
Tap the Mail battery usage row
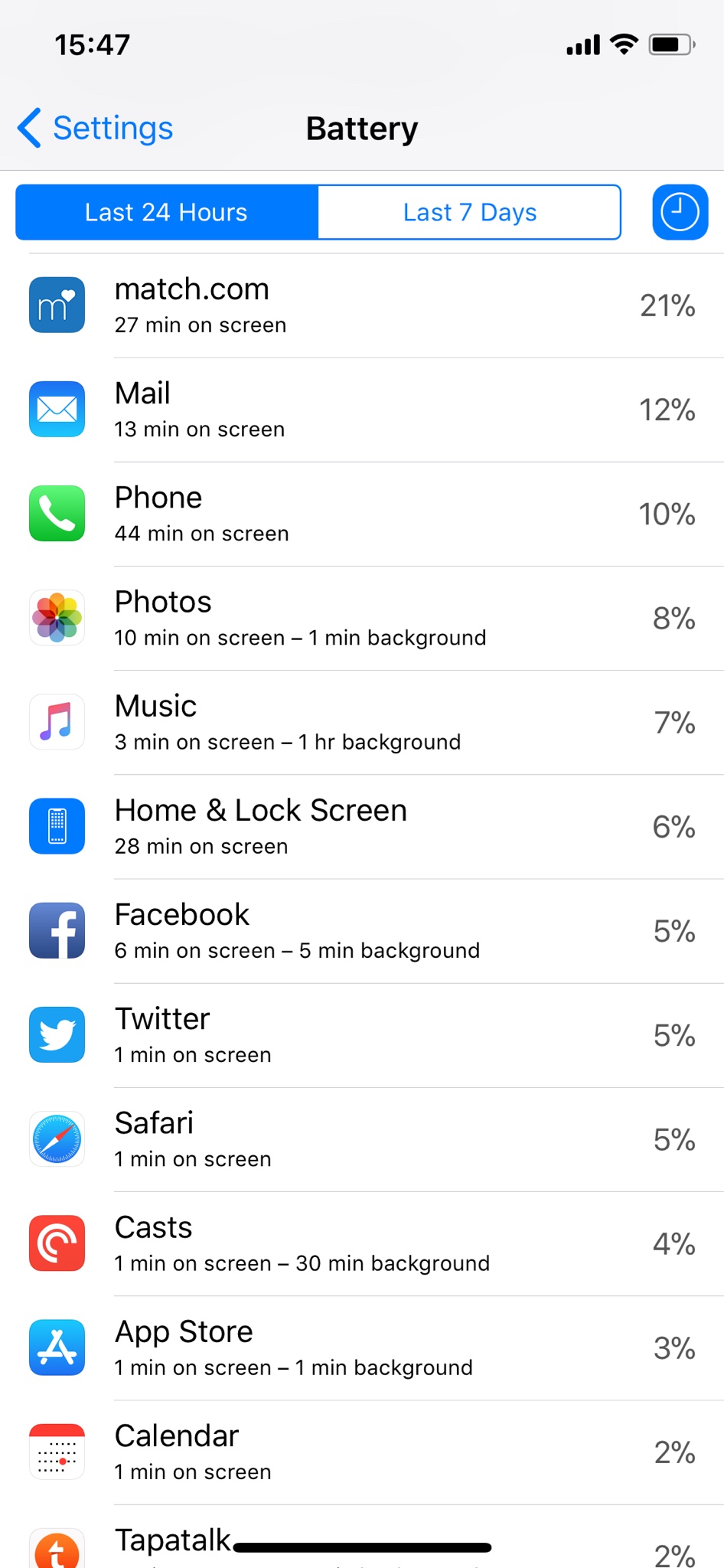(362, 410)
